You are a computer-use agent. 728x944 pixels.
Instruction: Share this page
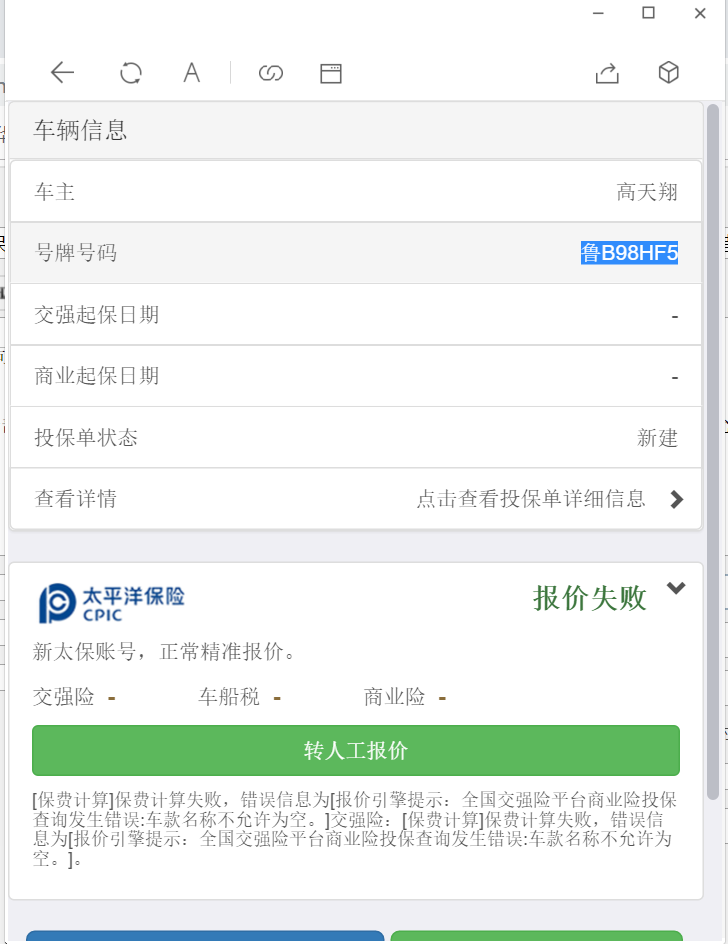(x=607, y=72)
